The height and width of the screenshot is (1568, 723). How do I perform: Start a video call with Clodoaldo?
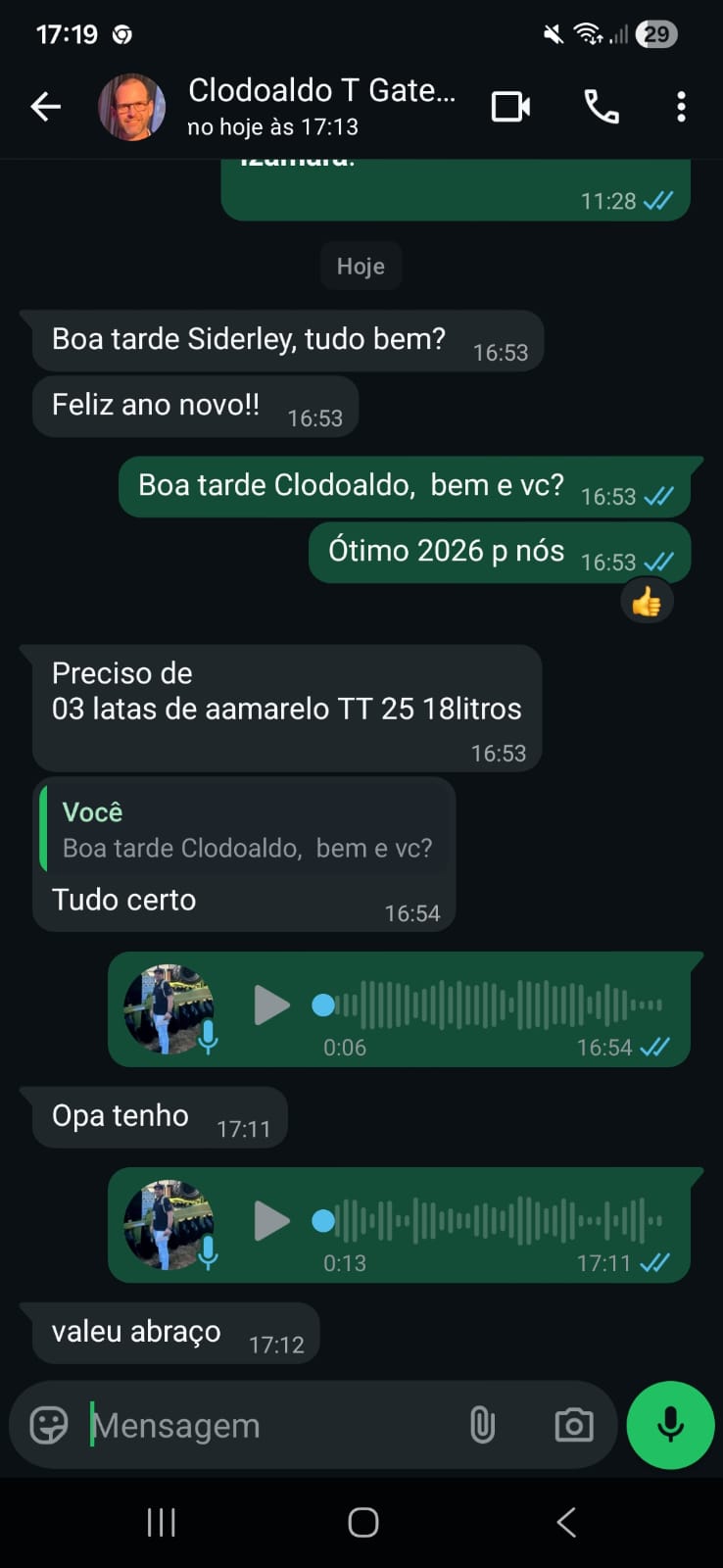(x=510, y=107)
